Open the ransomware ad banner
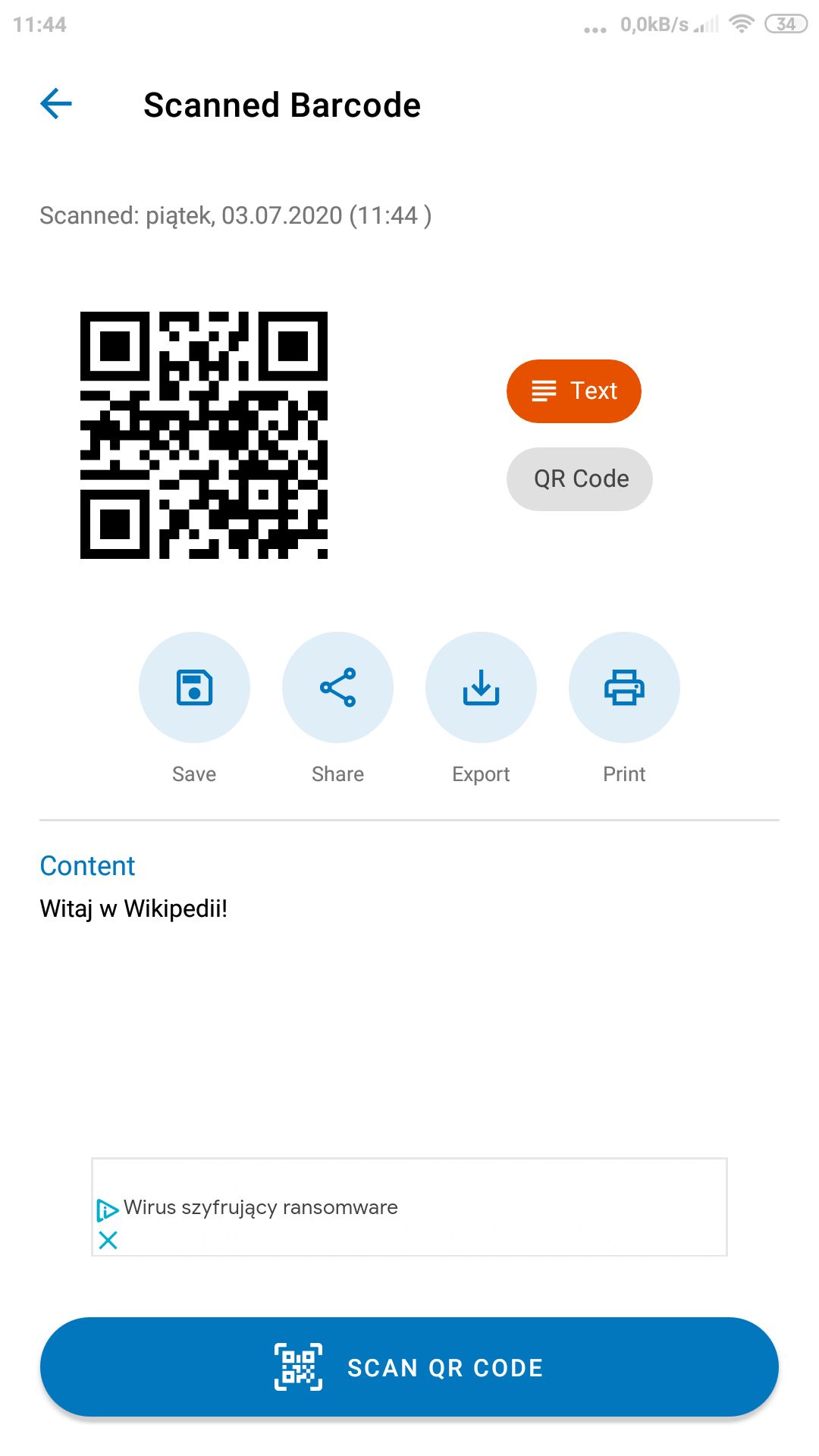The height and width of the screenshot is (1456, 819). coord(409,1207)
